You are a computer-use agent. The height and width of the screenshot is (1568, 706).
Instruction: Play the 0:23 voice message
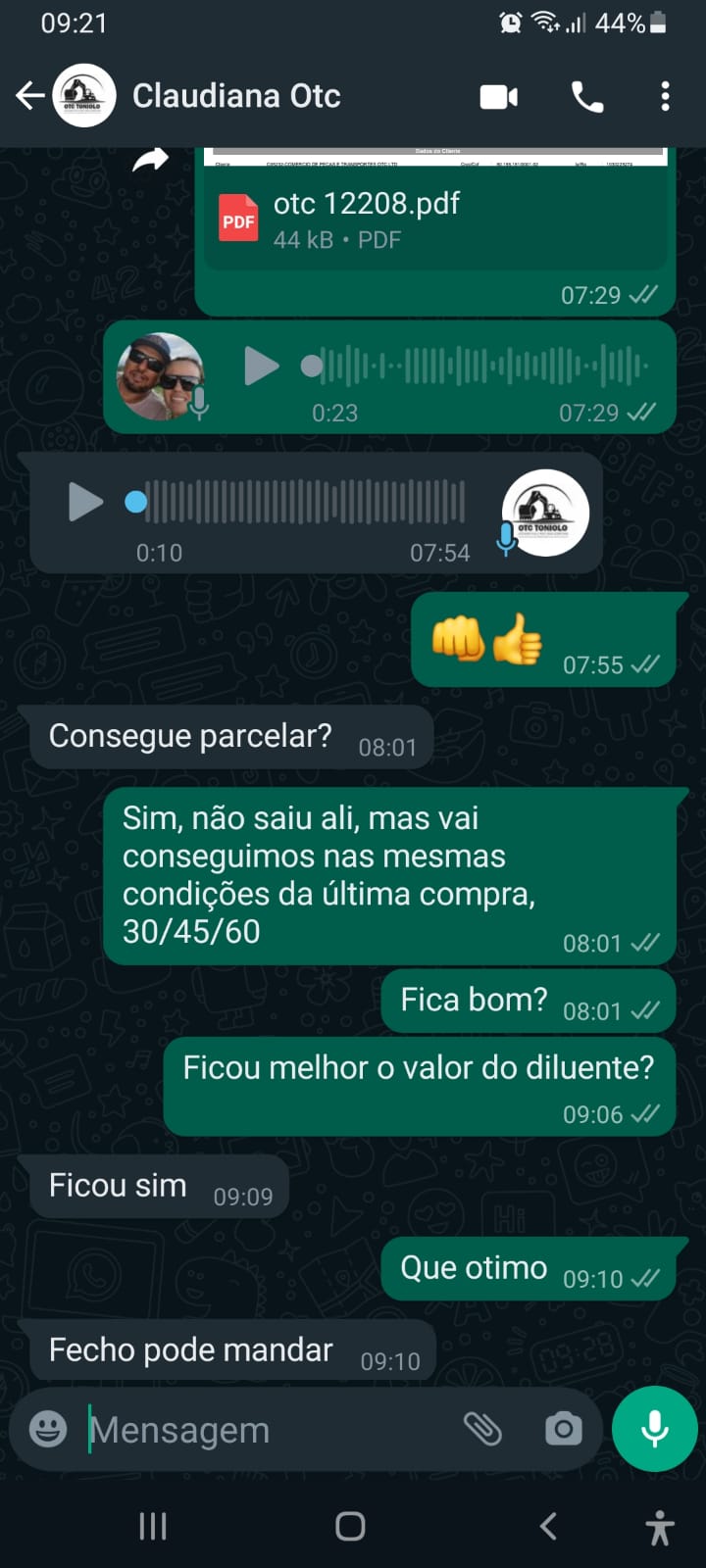pos(261,367)
